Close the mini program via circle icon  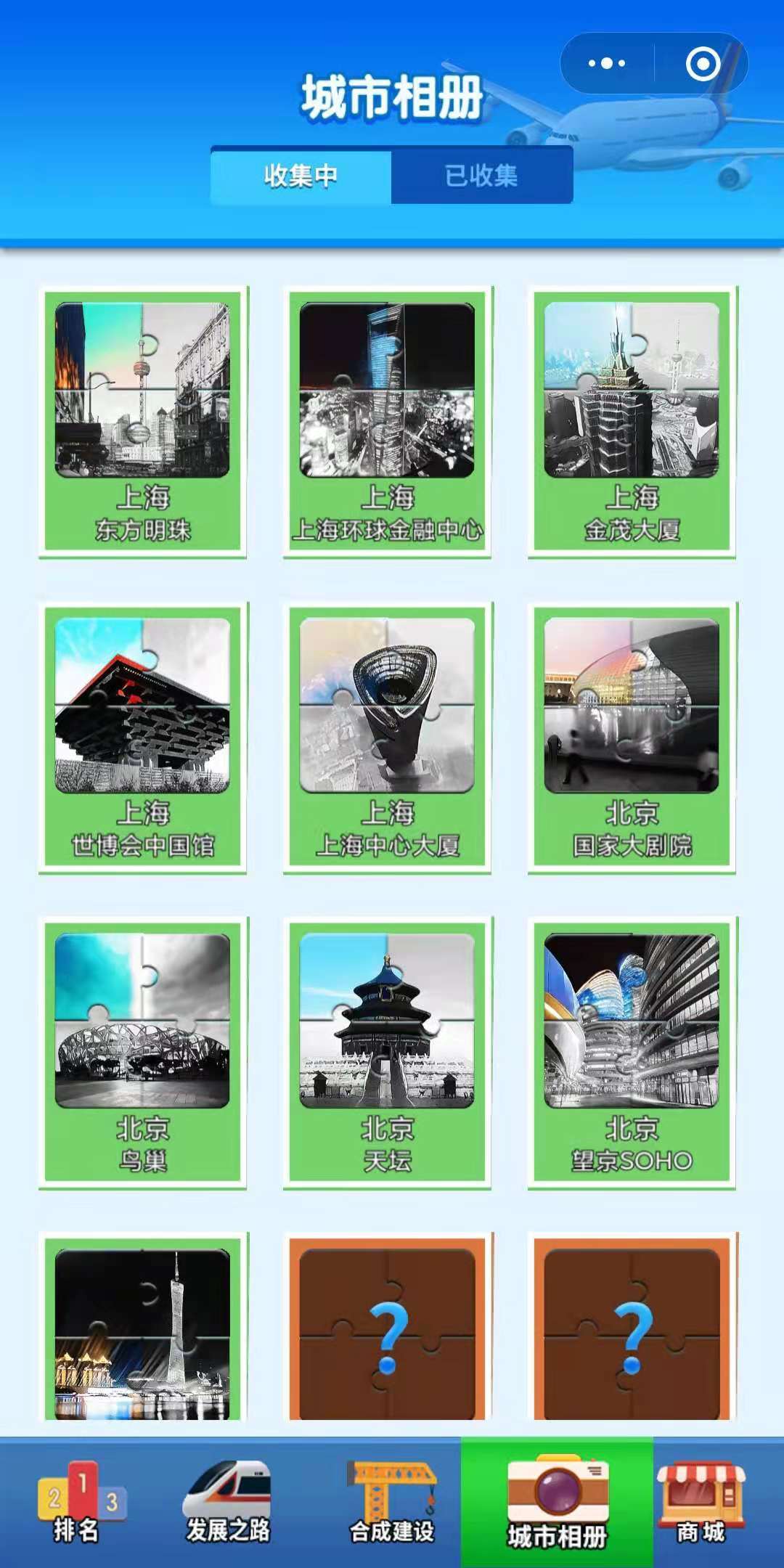coord(702,64)
